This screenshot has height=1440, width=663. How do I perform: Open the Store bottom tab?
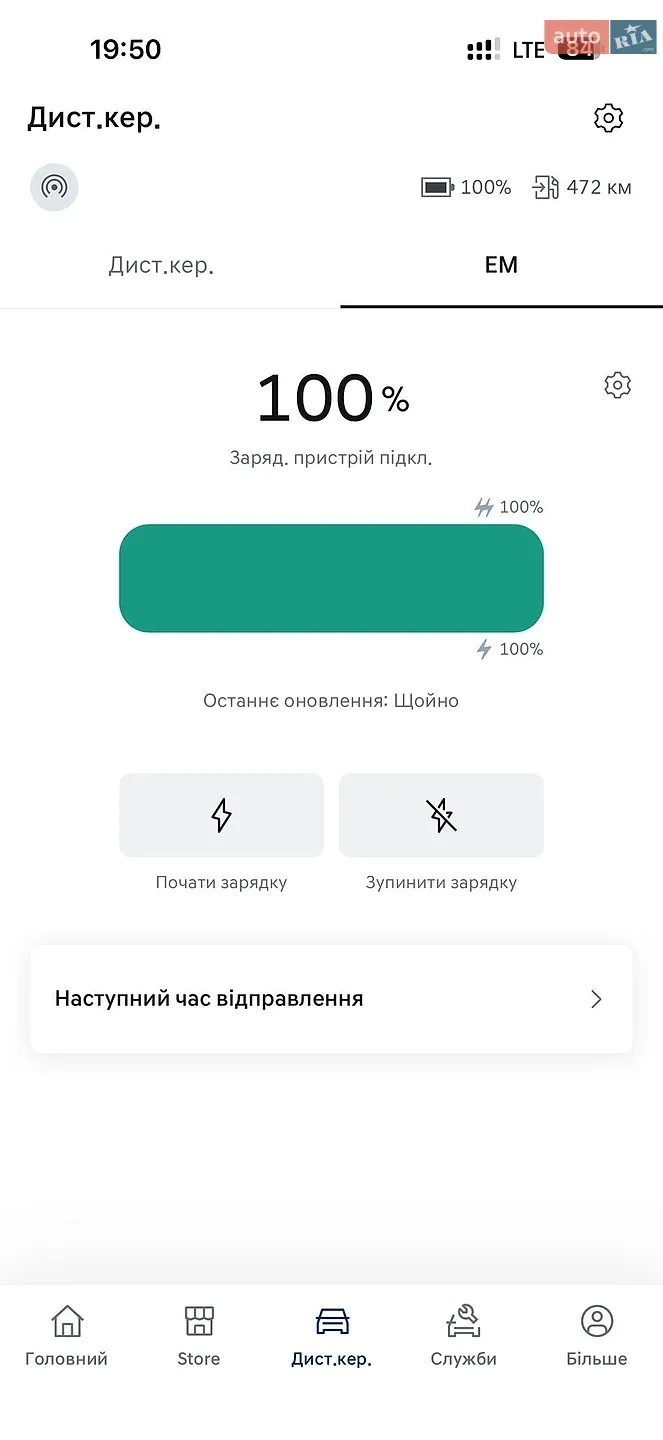pyautogui.click(x=199, y=1336)
